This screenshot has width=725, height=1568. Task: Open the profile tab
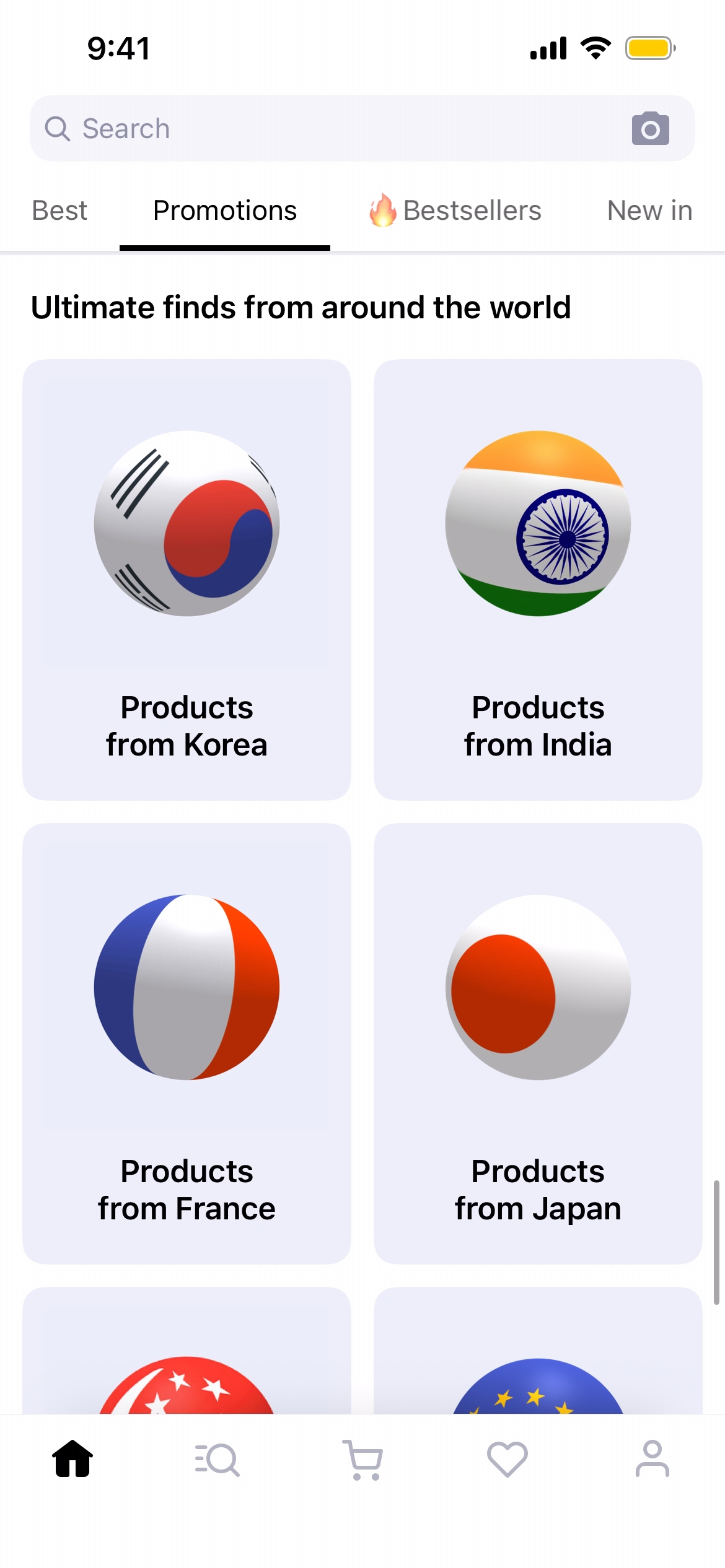pyautogui.click(x=652, y=1459)
